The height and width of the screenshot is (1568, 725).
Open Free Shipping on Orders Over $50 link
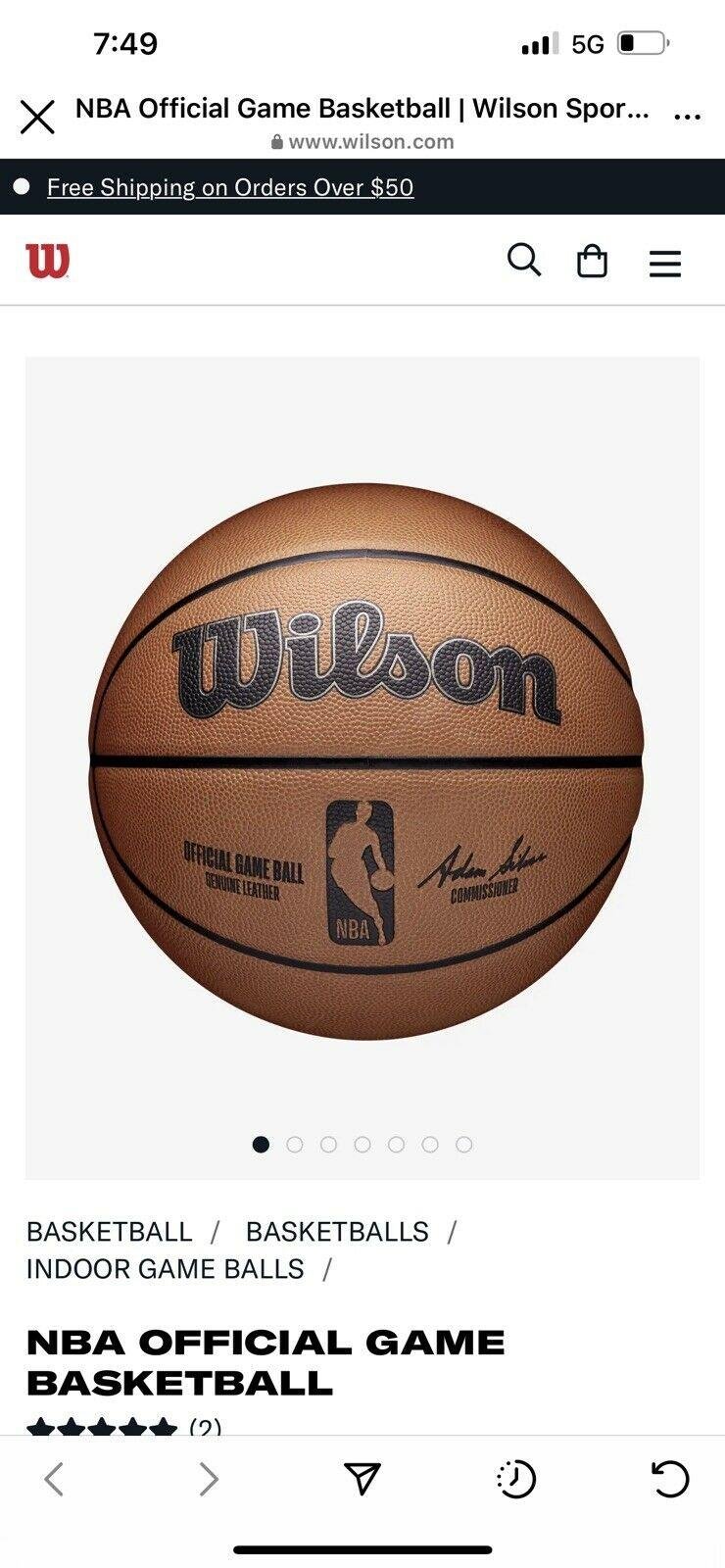click(x=230, y=187)
